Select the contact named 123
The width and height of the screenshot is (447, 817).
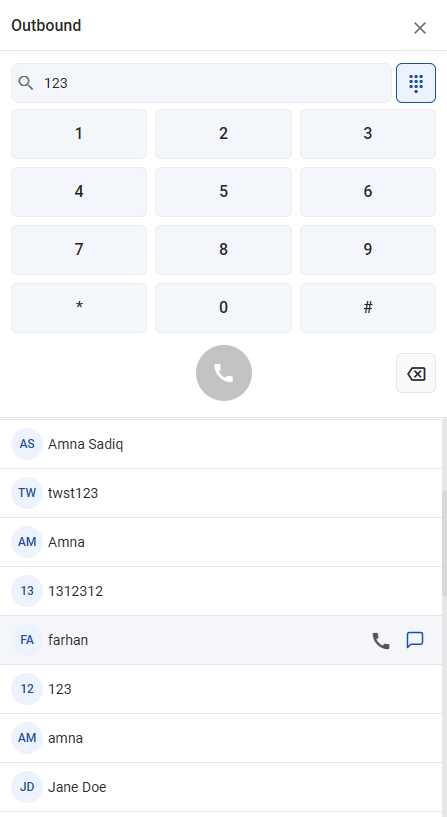coord(221,689)
